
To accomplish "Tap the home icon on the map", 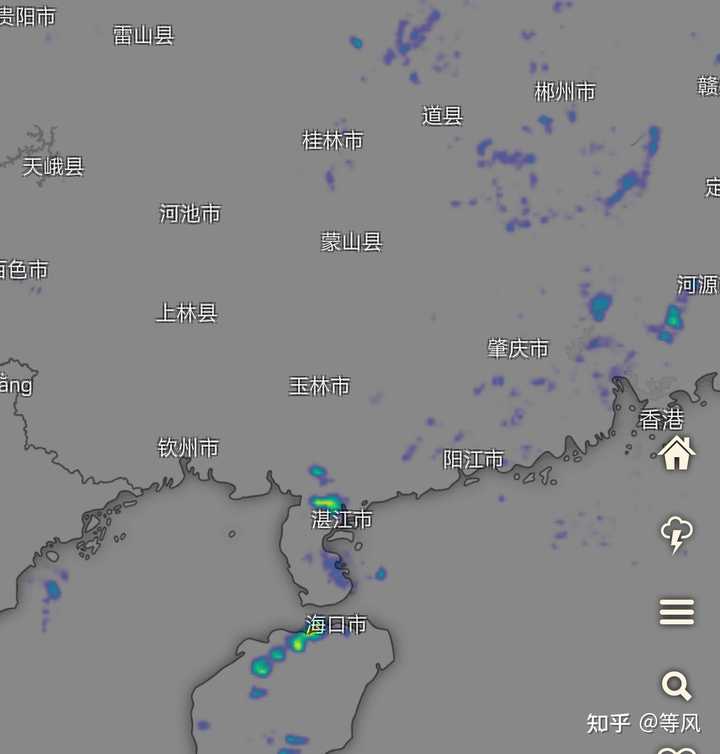I will (677, 452).
